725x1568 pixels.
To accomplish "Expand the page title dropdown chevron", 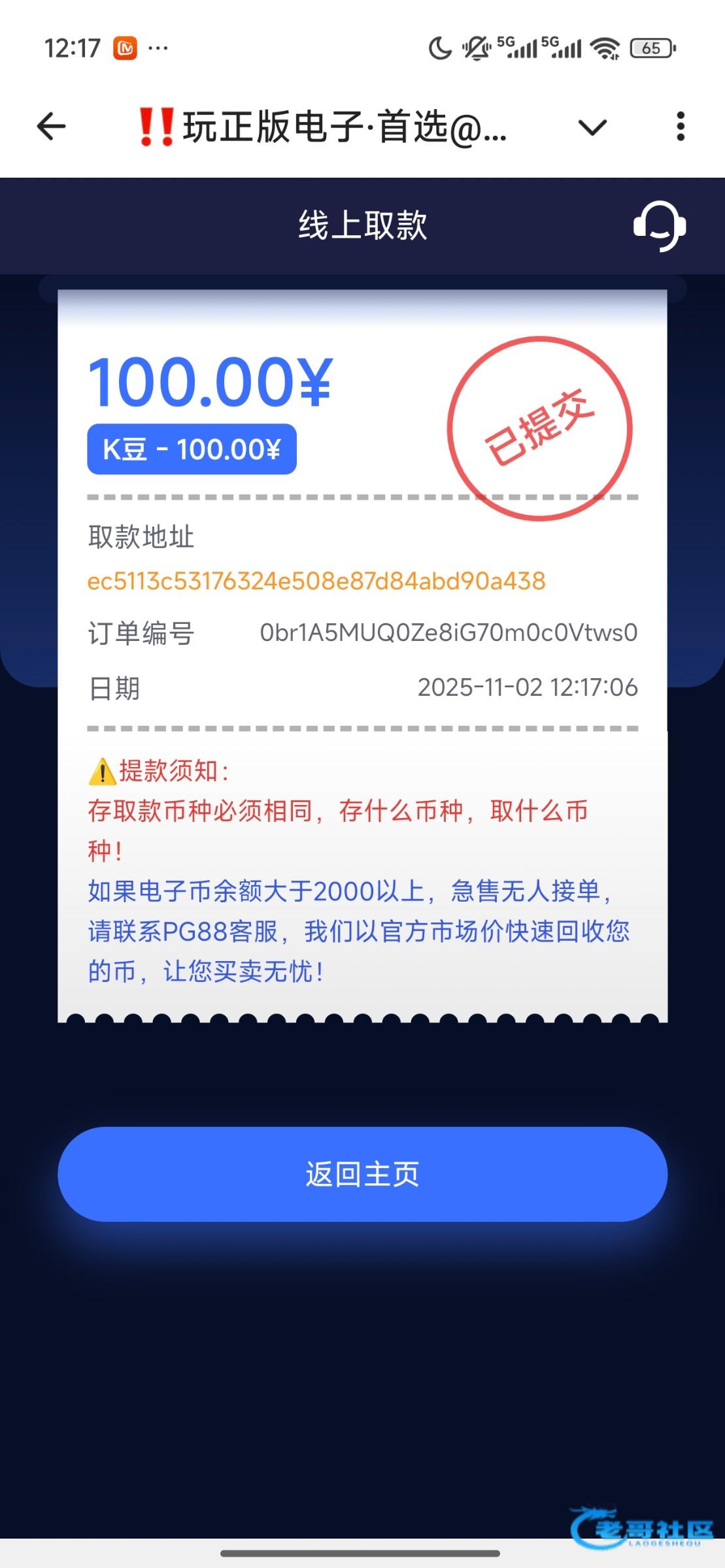I will (x=592, y=127).
